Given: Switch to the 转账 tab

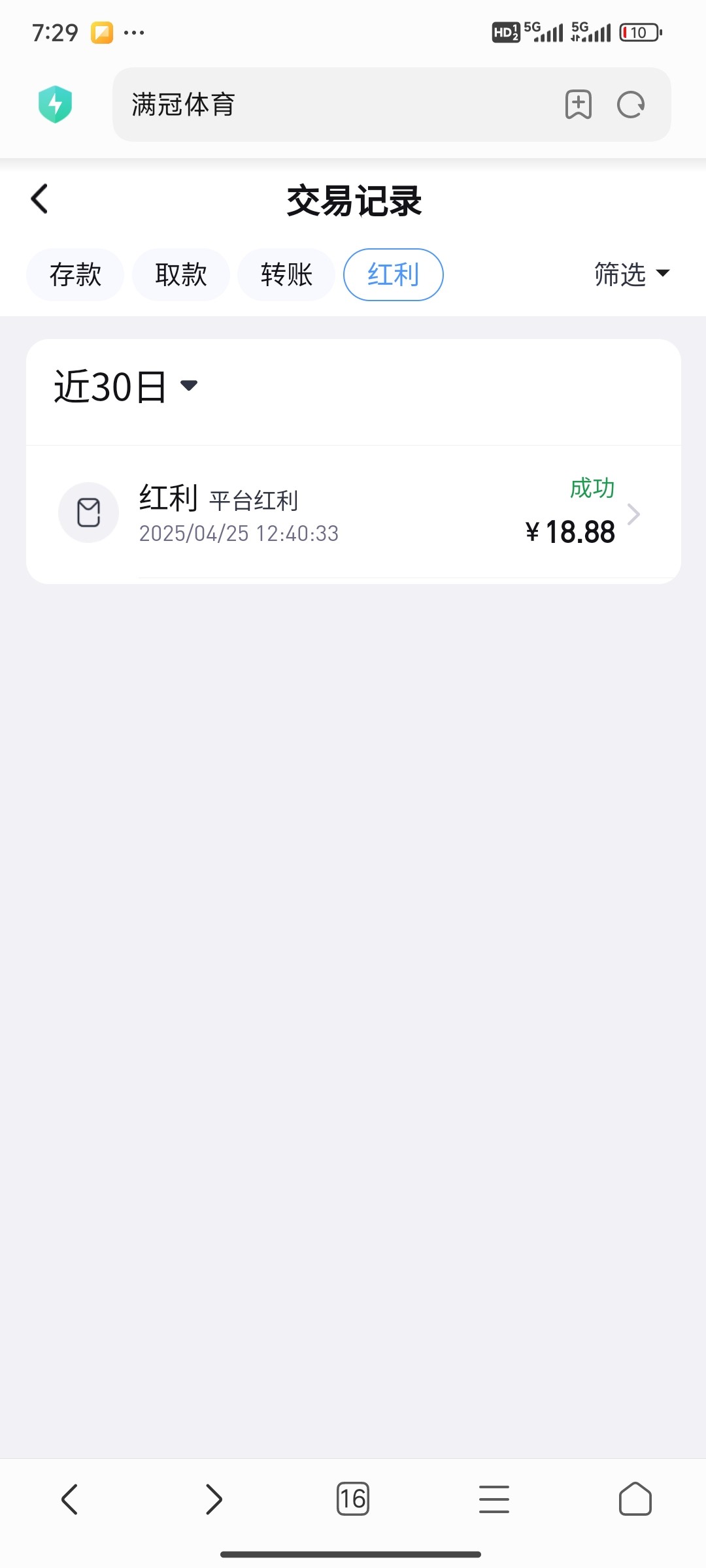Looking at the screenshot, I should (286, 274).
